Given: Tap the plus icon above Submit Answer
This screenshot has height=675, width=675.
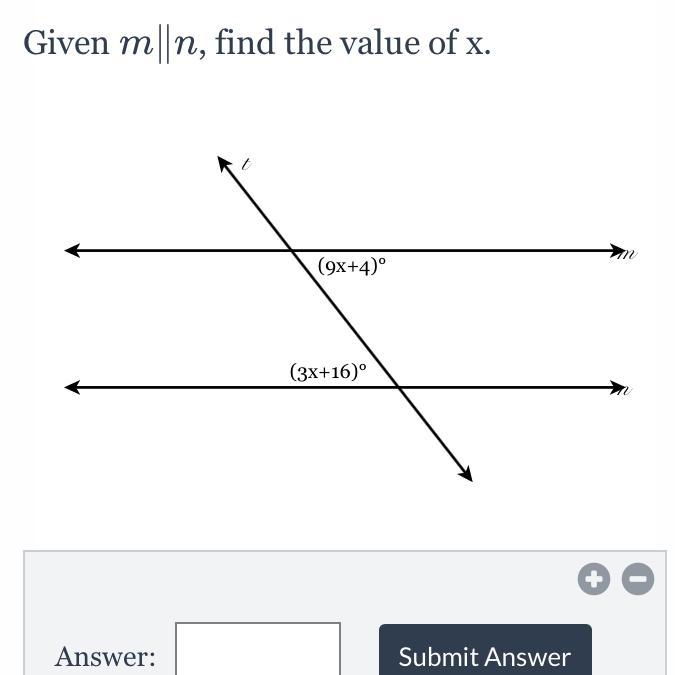Looking at the screenshot, I should coord(593,579).
